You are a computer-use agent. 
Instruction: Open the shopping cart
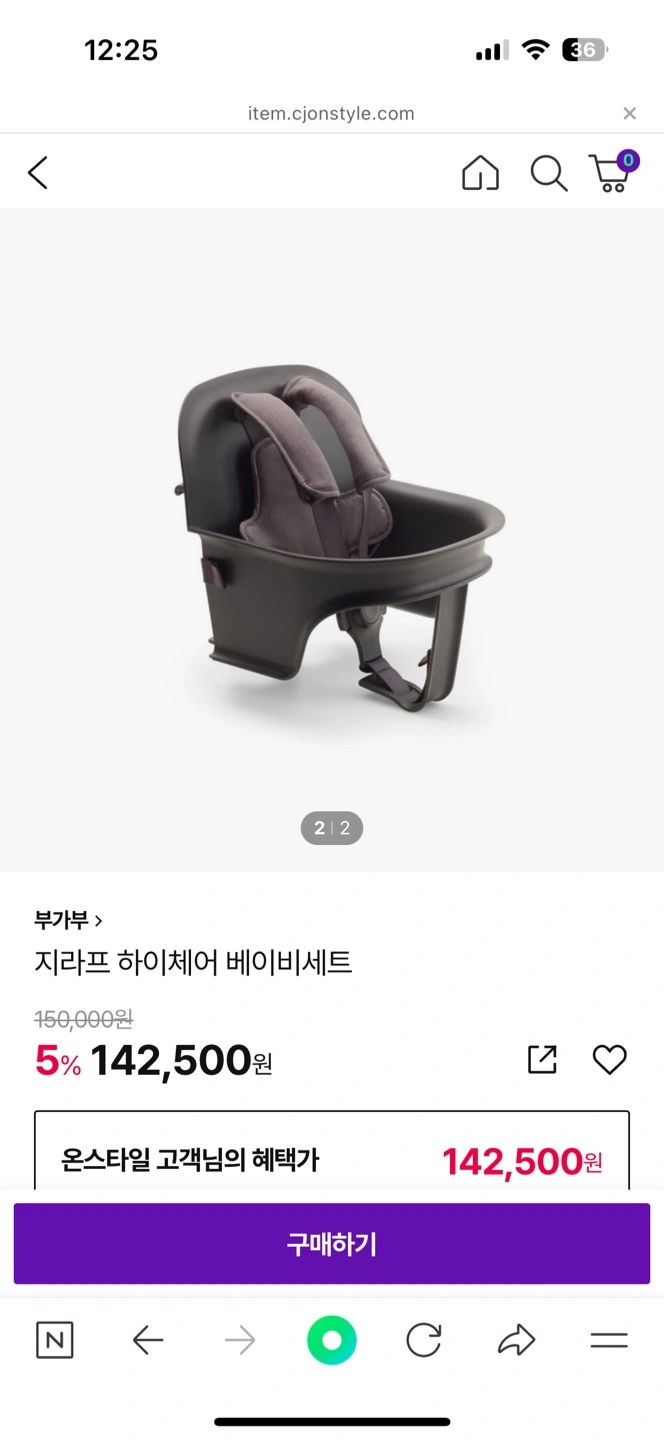coord(612,171)
